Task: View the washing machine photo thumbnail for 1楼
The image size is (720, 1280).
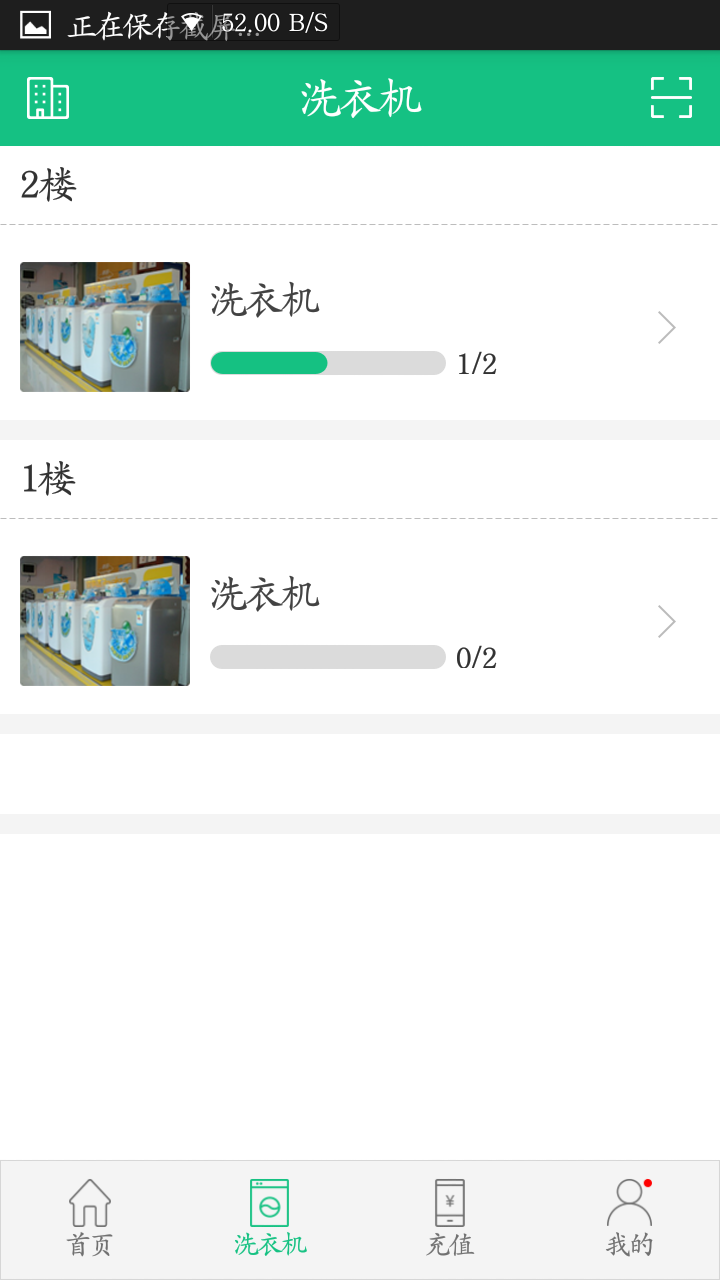Action: tap(104, 621)
